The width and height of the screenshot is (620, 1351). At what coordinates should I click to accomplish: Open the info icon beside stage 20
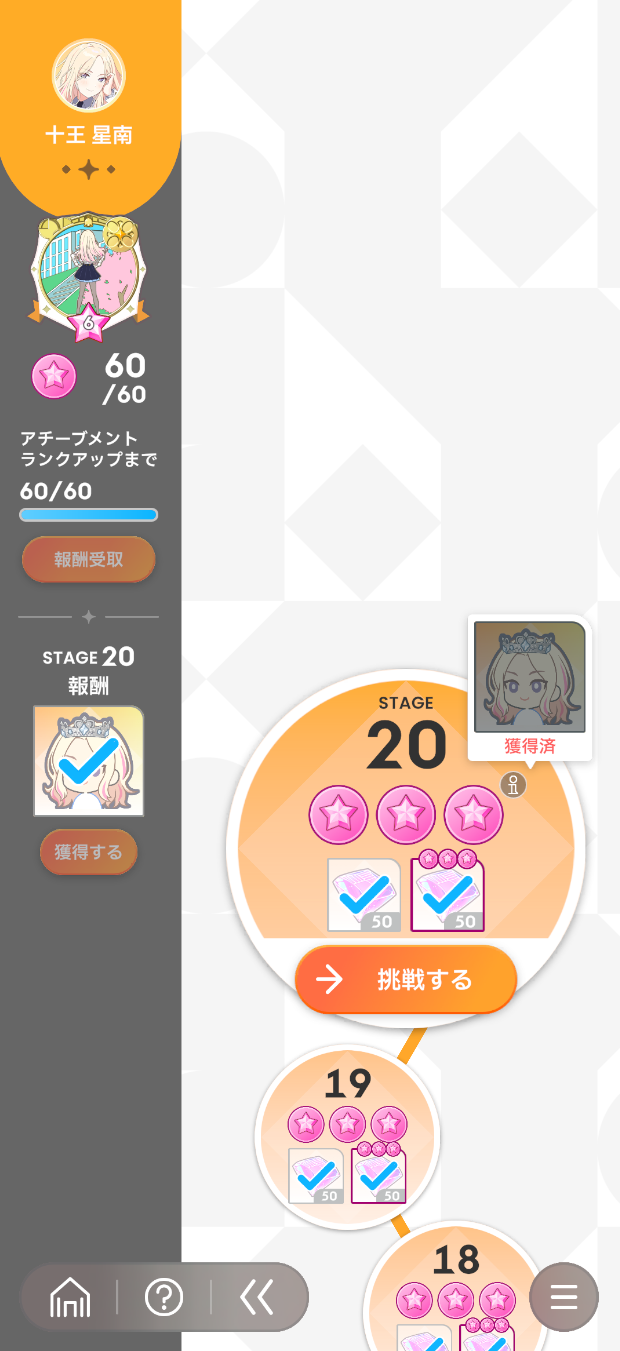514,785
